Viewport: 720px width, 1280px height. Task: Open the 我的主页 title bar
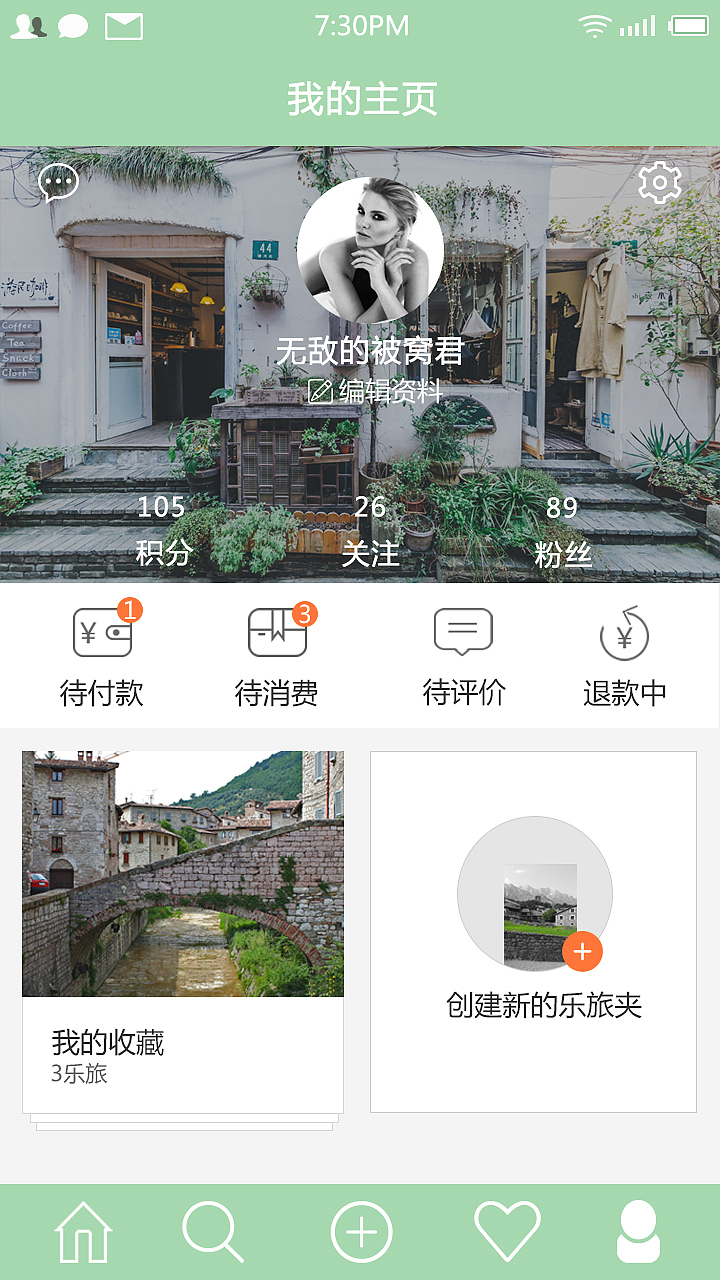[x=360, y=100]
